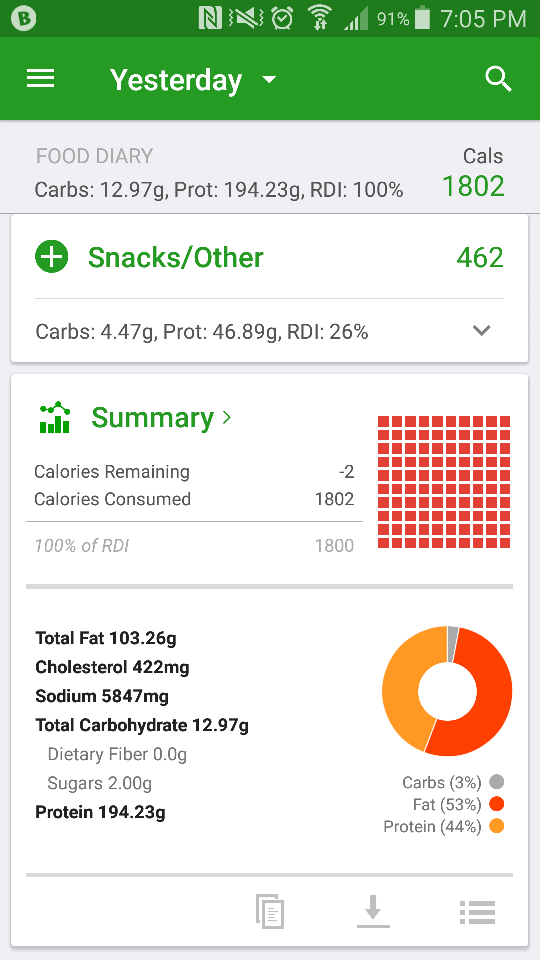The width and height of the screenshot is (540, 960).
Task: Open the hamburger navigation menu
Action: (x=40, y=78)
